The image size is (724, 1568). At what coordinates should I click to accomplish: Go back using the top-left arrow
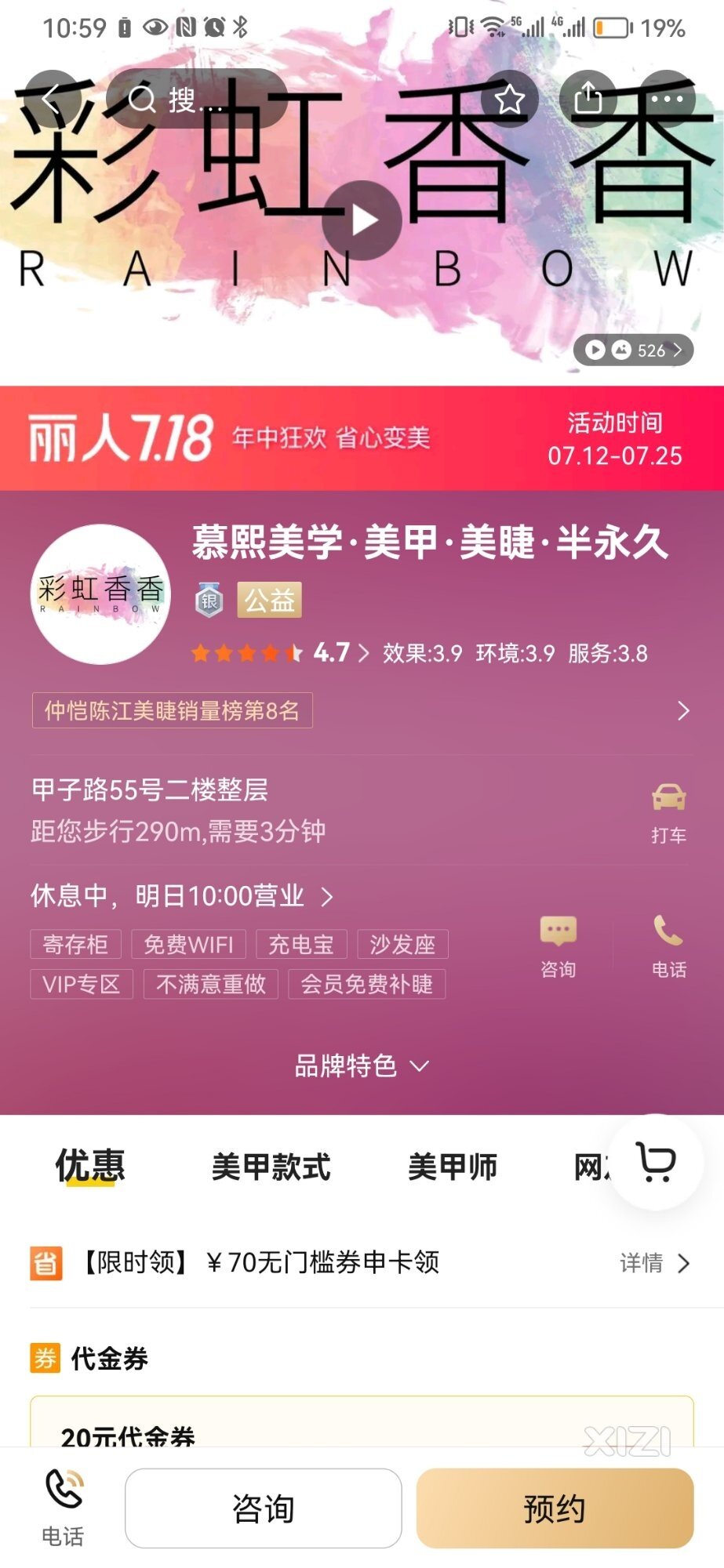(52, 99)
